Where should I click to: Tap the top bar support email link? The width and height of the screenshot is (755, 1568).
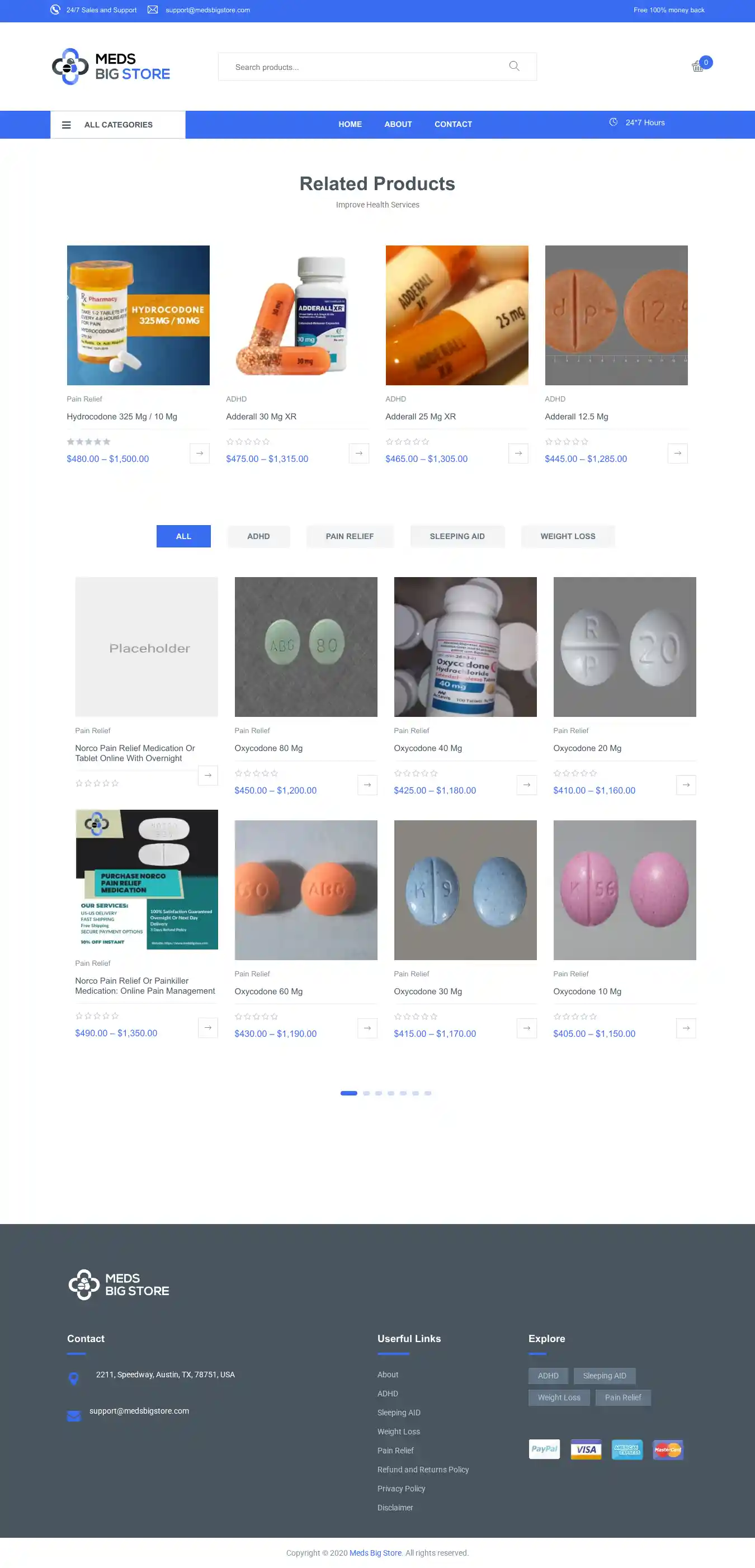tap(207, 10)
